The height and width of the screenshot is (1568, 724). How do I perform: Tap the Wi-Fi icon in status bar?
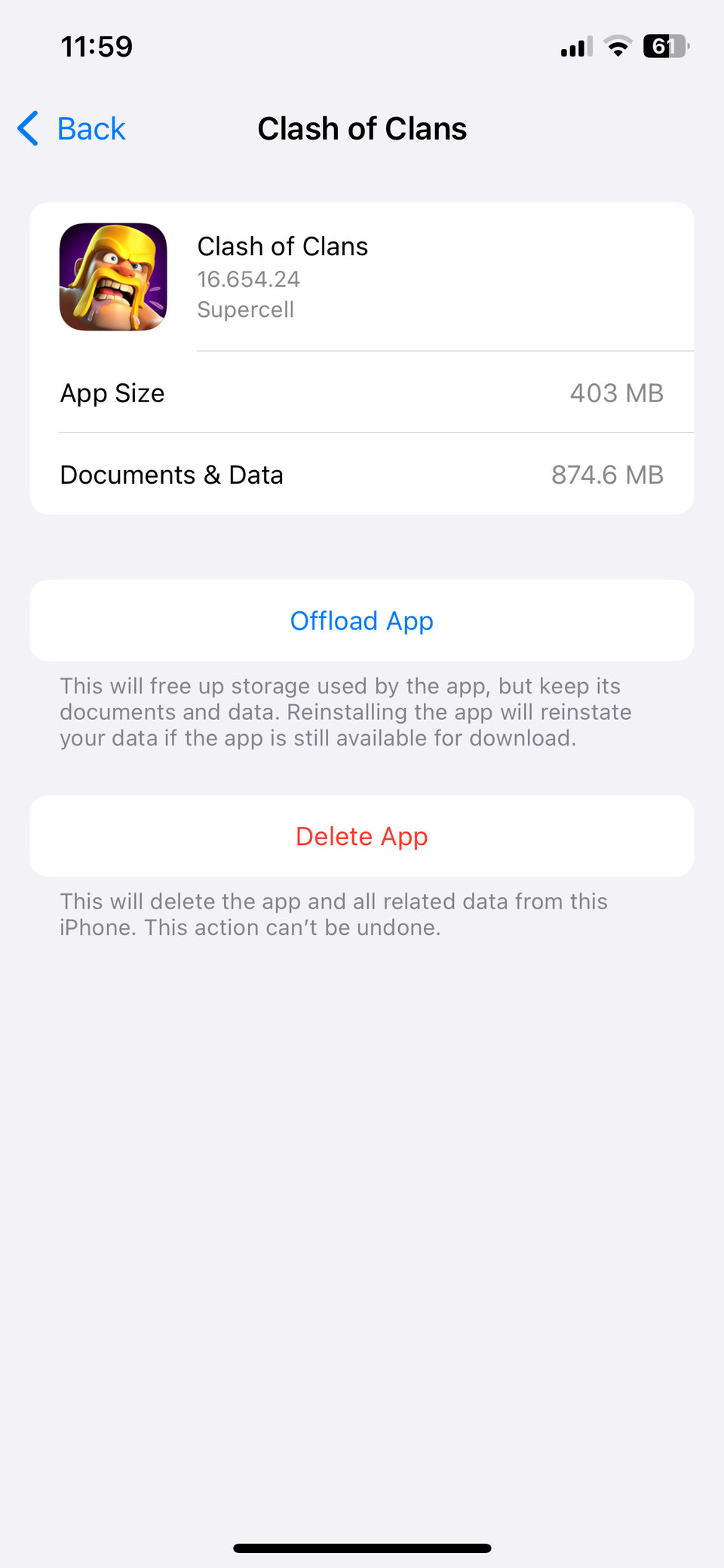pyautogui.click(x=618, y=46)
